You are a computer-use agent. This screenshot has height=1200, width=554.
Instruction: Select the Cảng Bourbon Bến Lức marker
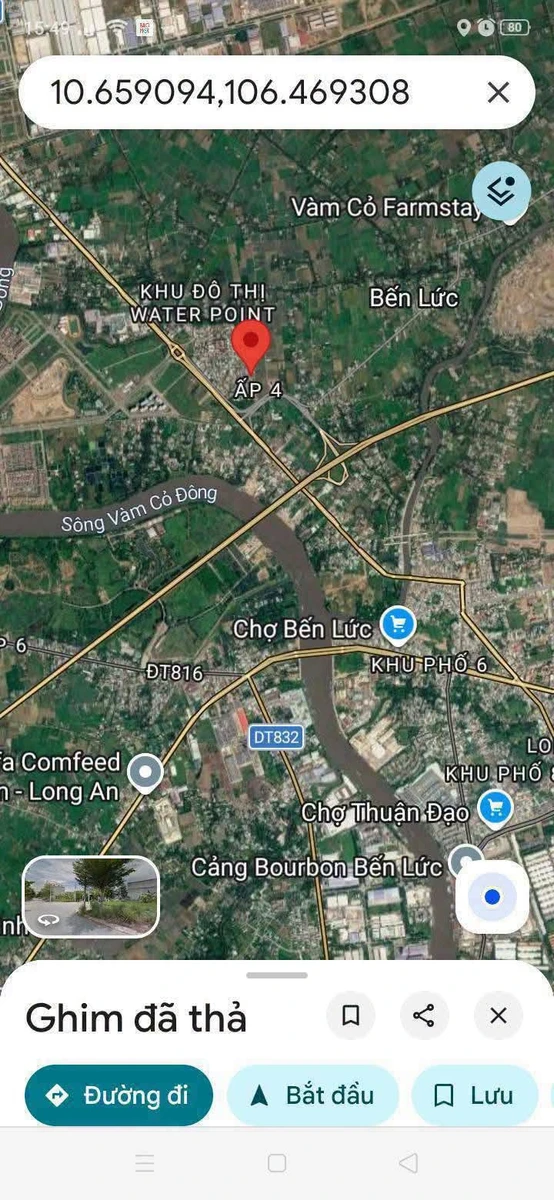click(464, 862)
